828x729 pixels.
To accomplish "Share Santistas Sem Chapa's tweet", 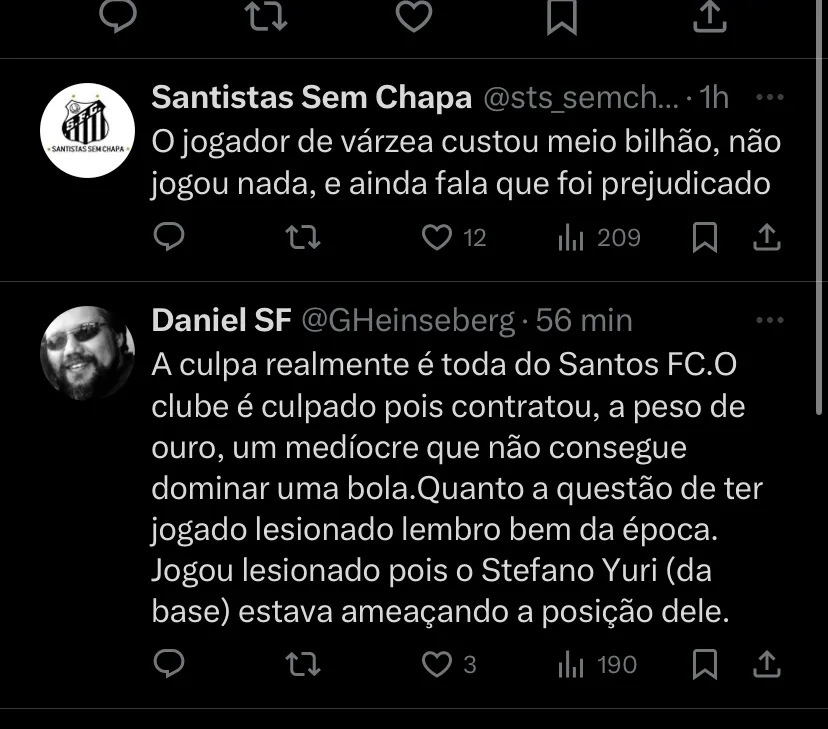I will point(766,237).
